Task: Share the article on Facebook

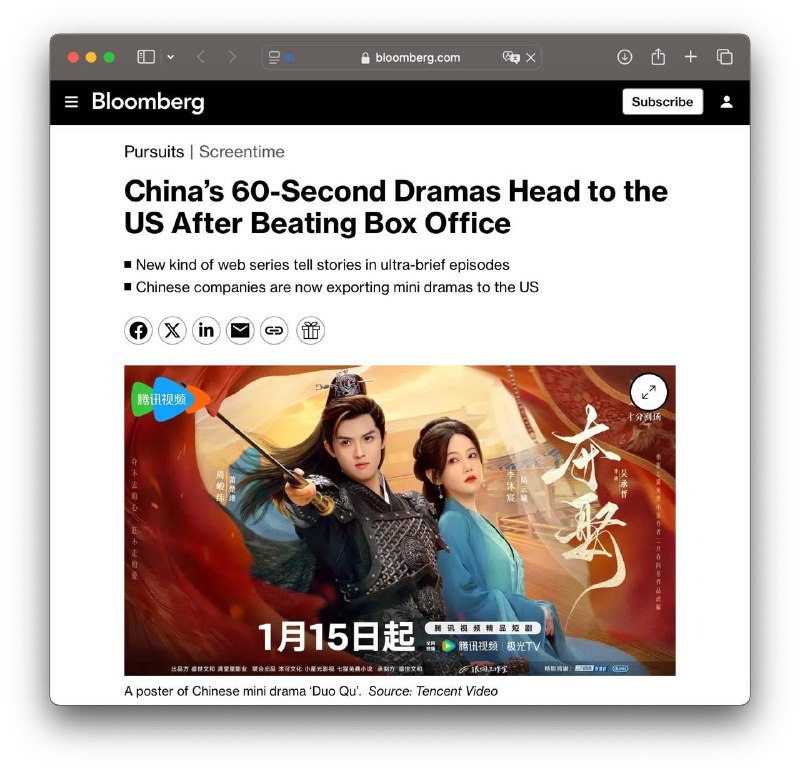Action: click(x=138, y=330)
